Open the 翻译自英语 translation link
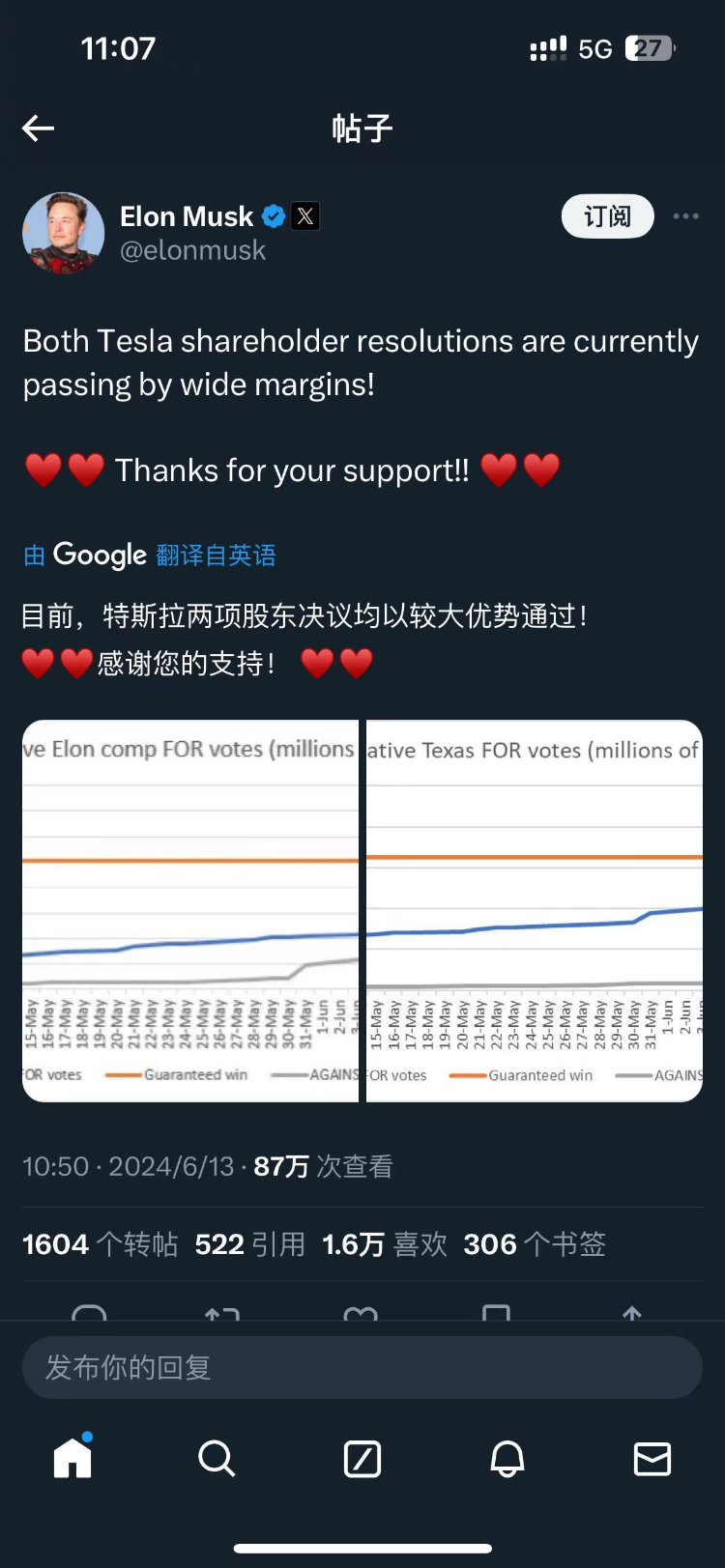Viewport: 725px width, 1568px height. point(216,556)
